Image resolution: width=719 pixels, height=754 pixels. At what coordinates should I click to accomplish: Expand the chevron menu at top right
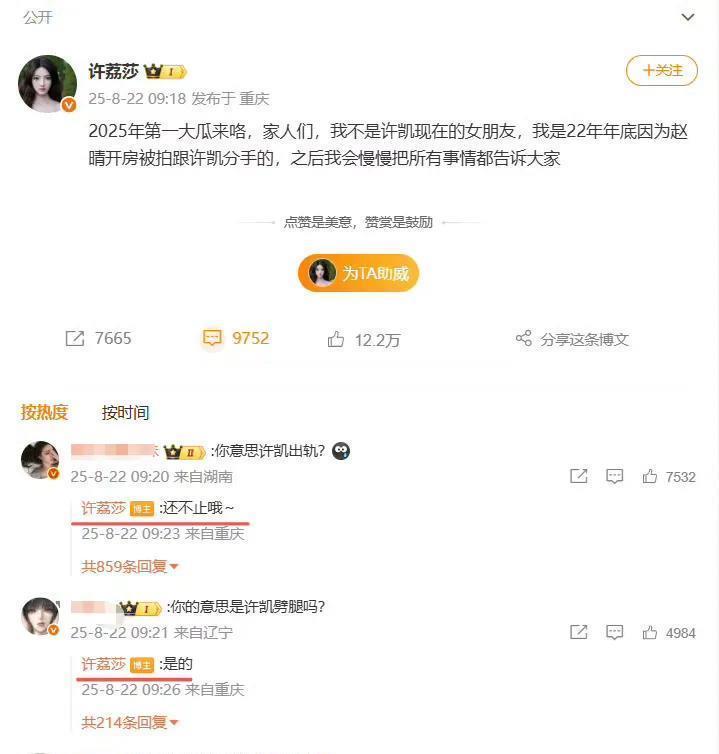(687, 17)
